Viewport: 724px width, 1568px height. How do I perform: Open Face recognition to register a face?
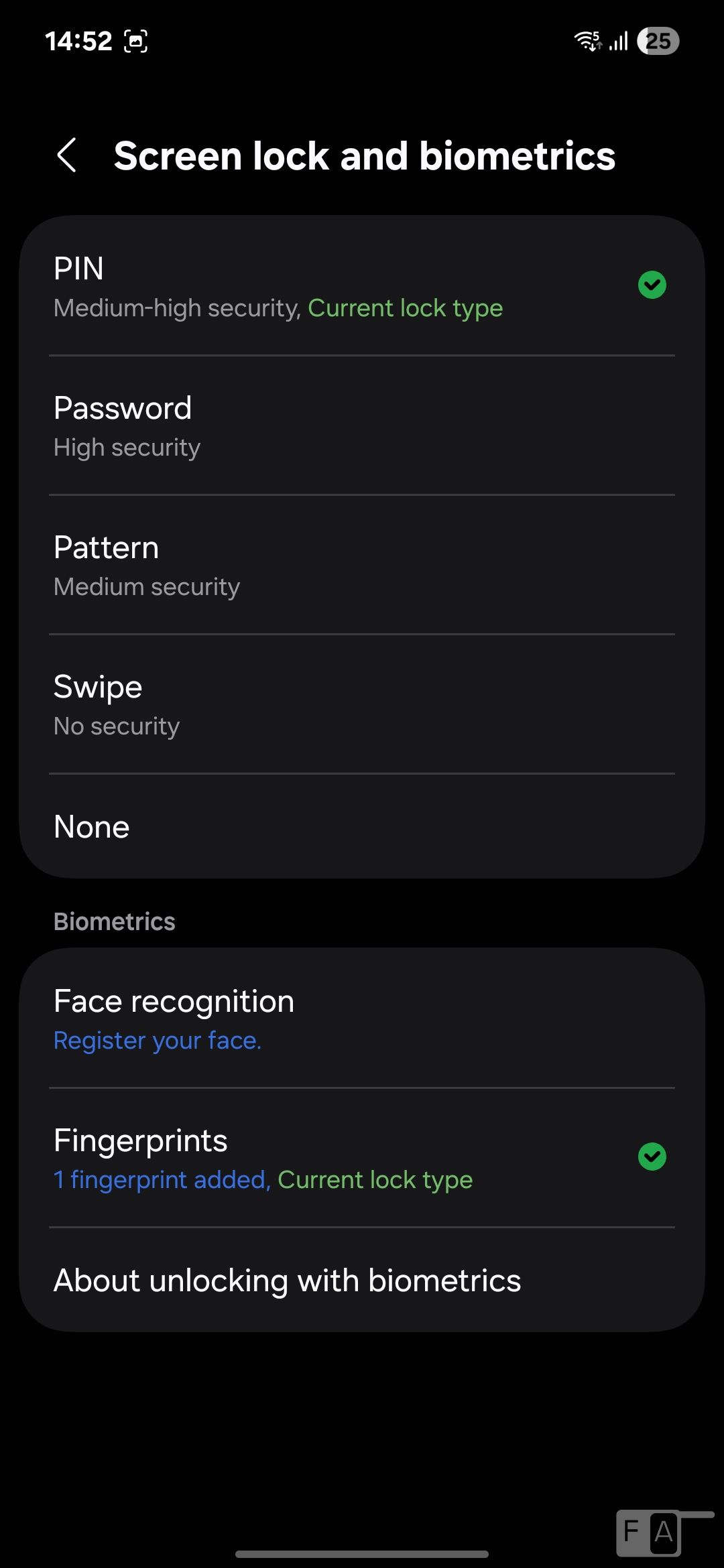point(362,1019)
